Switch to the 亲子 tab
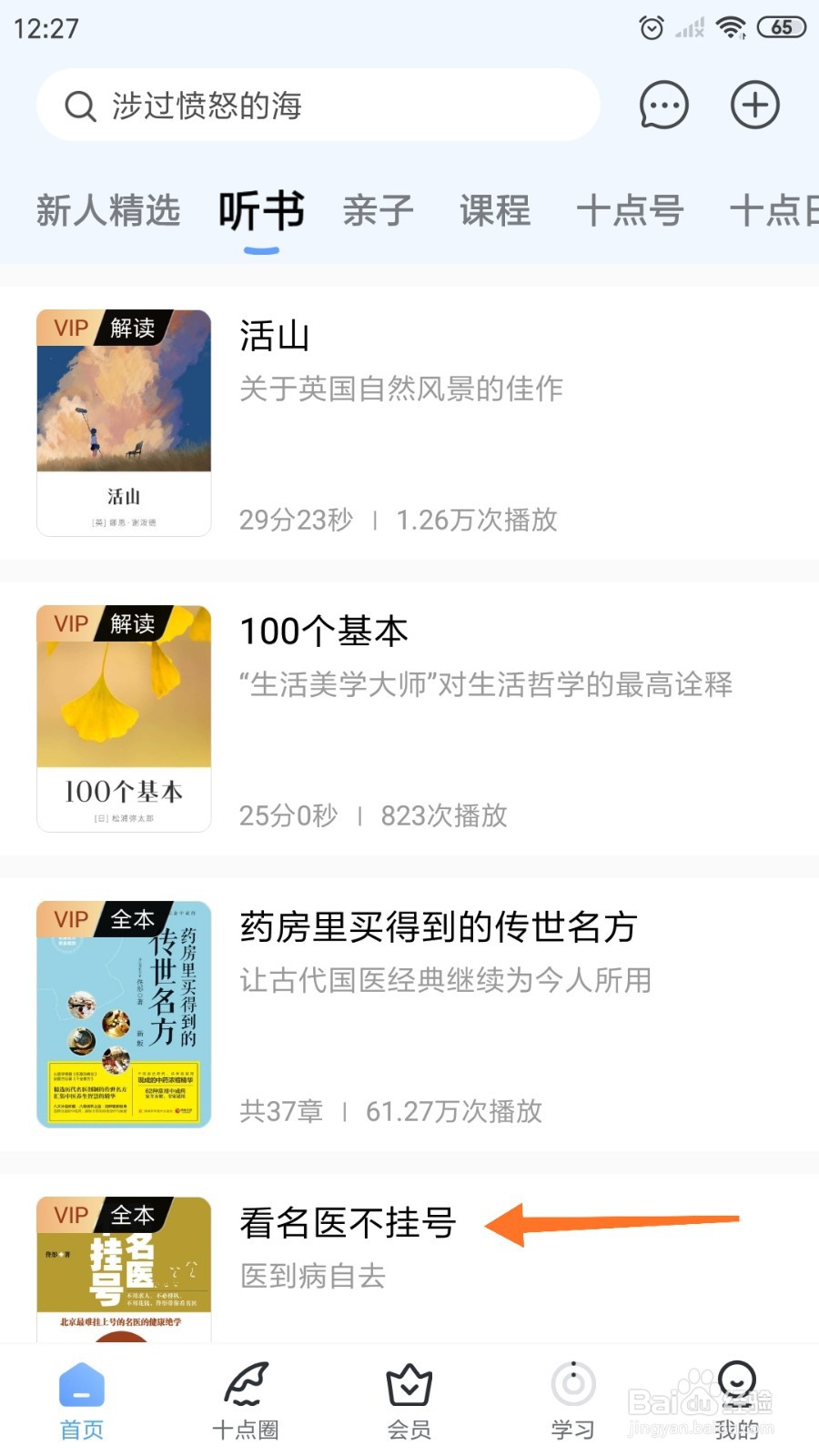The image size is (819, 1456). 378,211
